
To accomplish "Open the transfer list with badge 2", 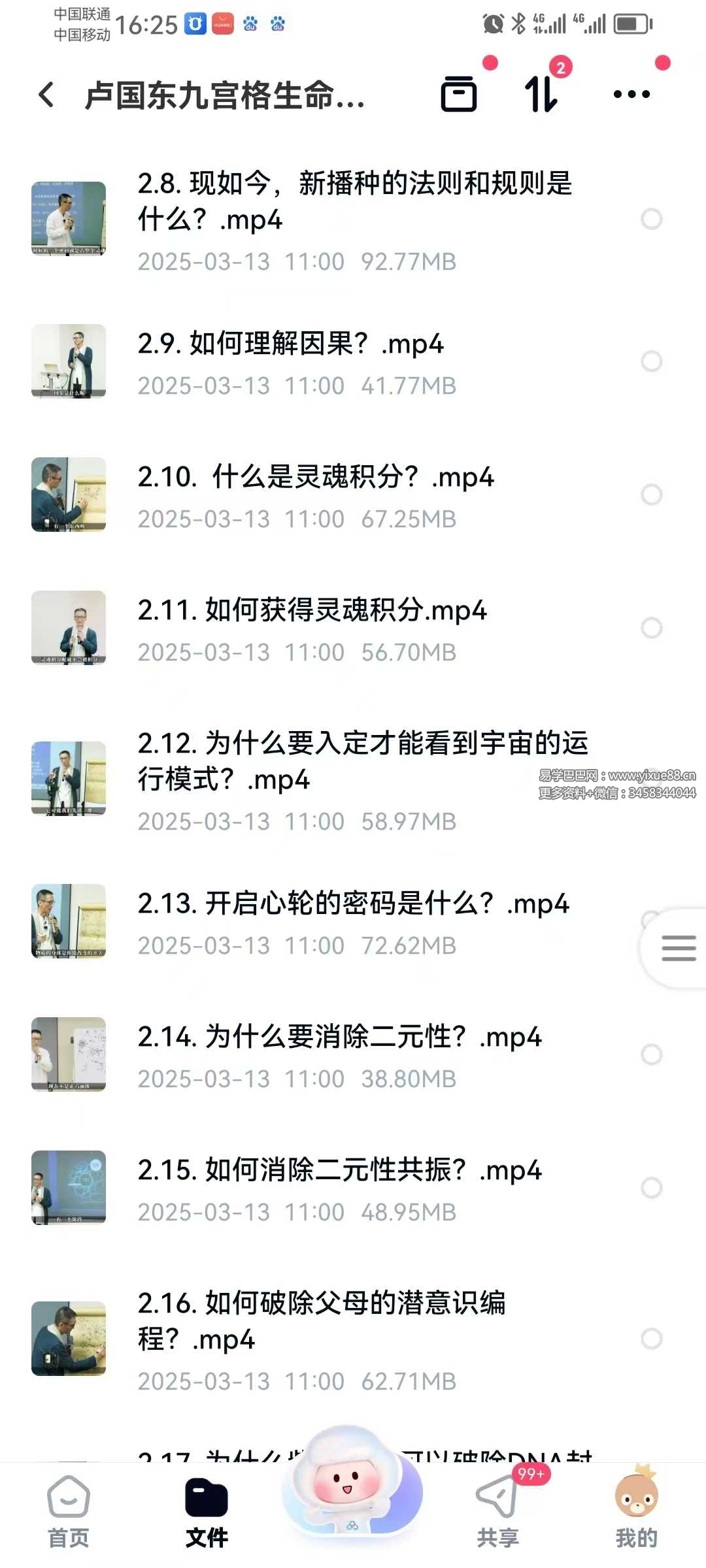I will [x=542, y=95].
